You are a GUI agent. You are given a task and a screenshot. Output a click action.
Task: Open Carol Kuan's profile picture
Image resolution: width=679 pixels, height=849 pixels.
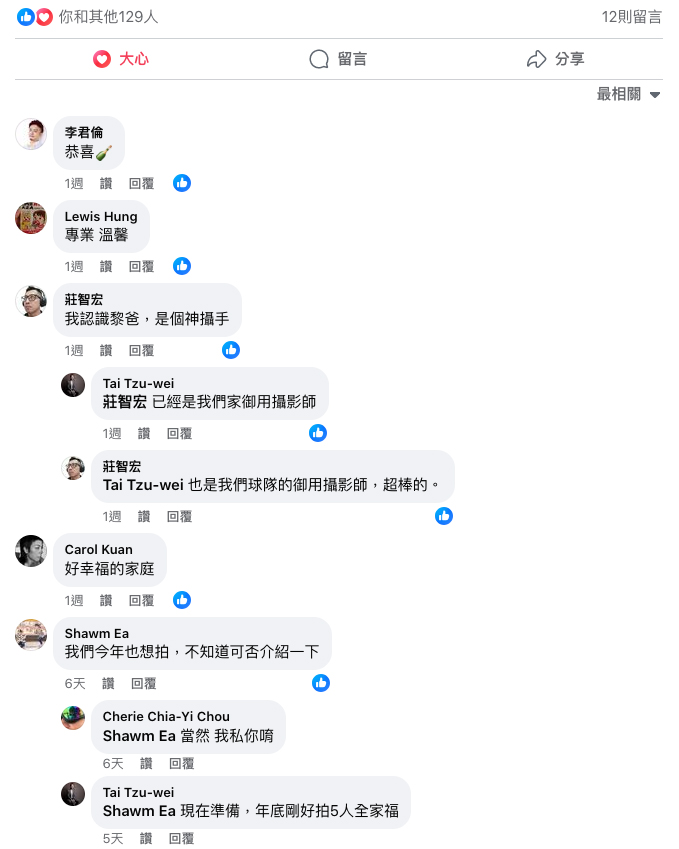(31, 551)
